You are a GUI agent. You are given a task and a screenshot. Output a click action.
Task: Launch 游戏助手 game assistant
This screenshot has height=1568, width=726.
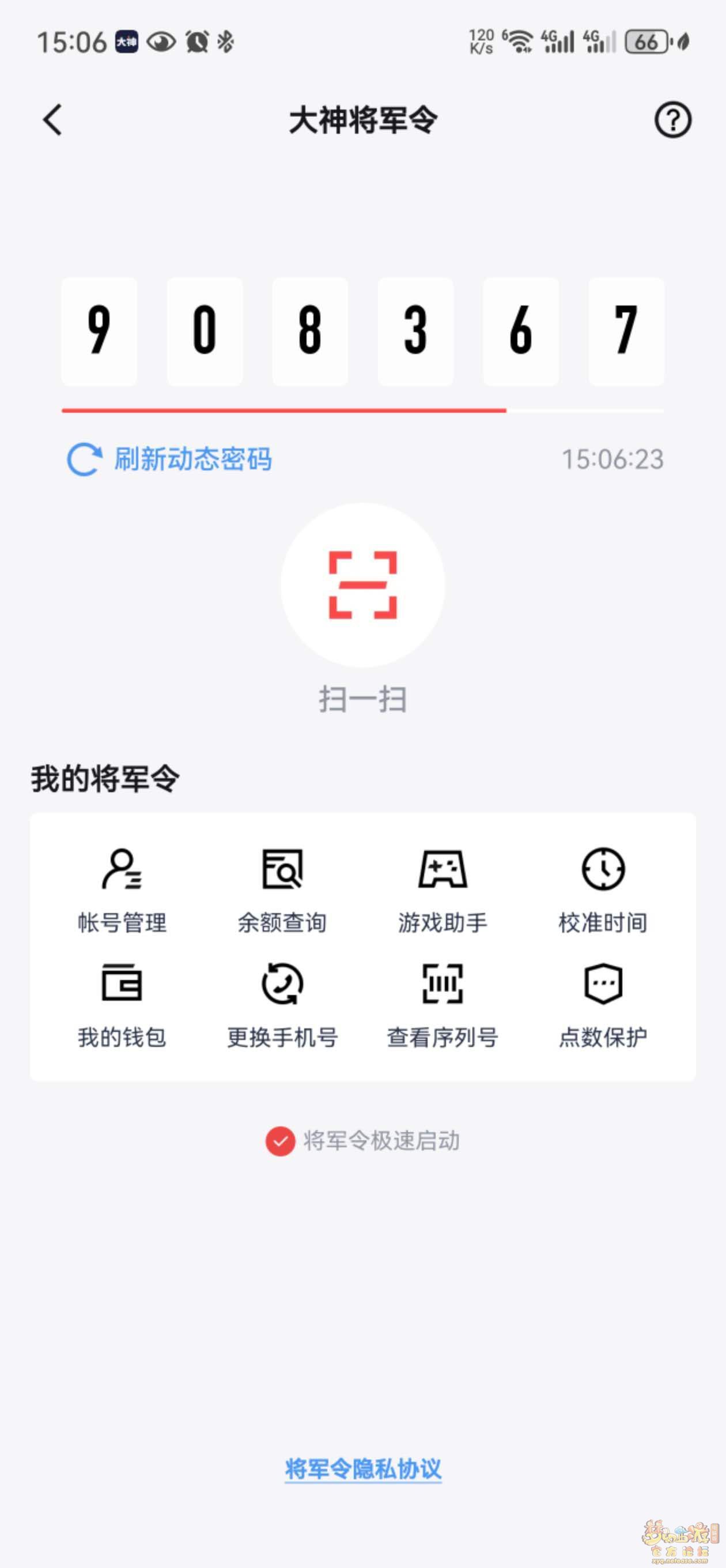tap(443, 889)
